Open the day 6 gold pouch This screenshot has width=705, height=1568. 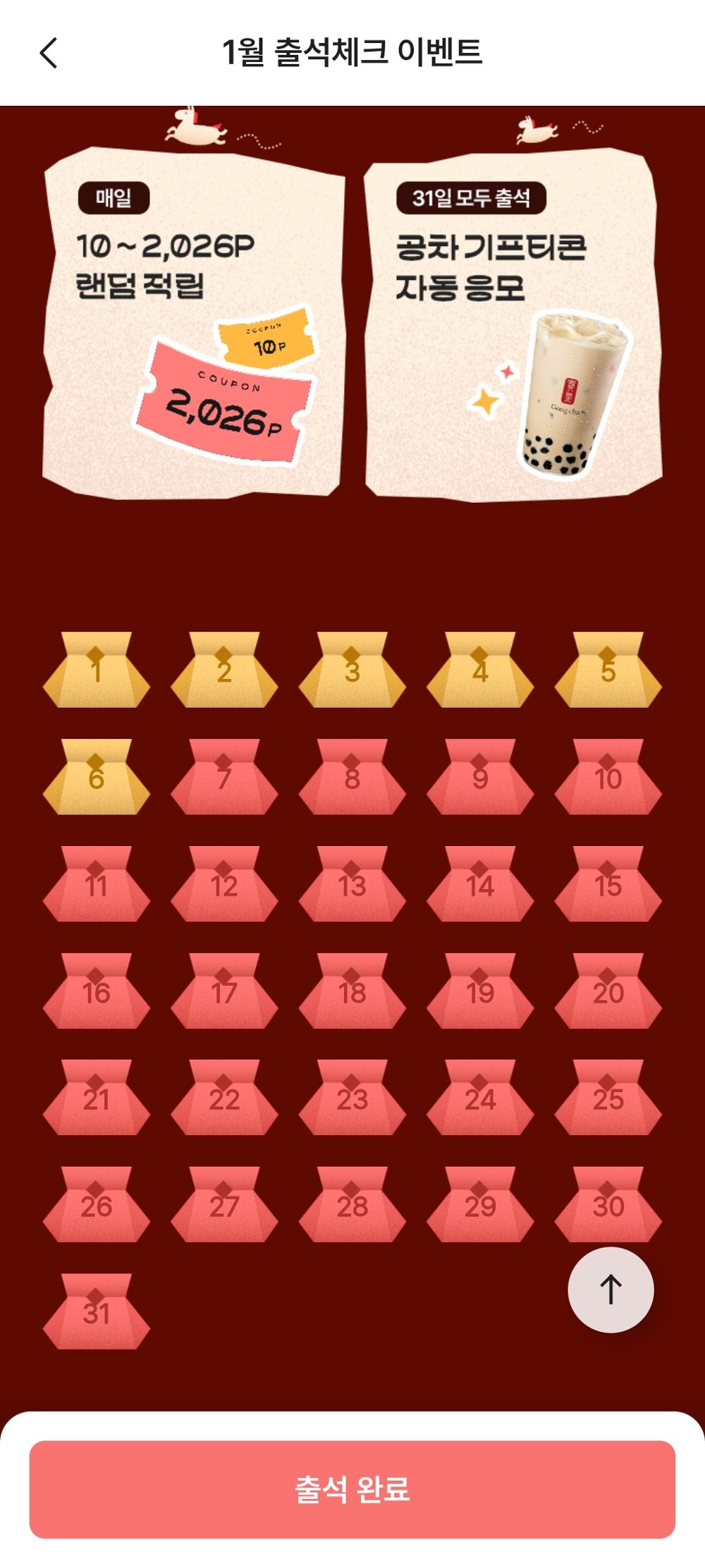(x=97, y=778)
